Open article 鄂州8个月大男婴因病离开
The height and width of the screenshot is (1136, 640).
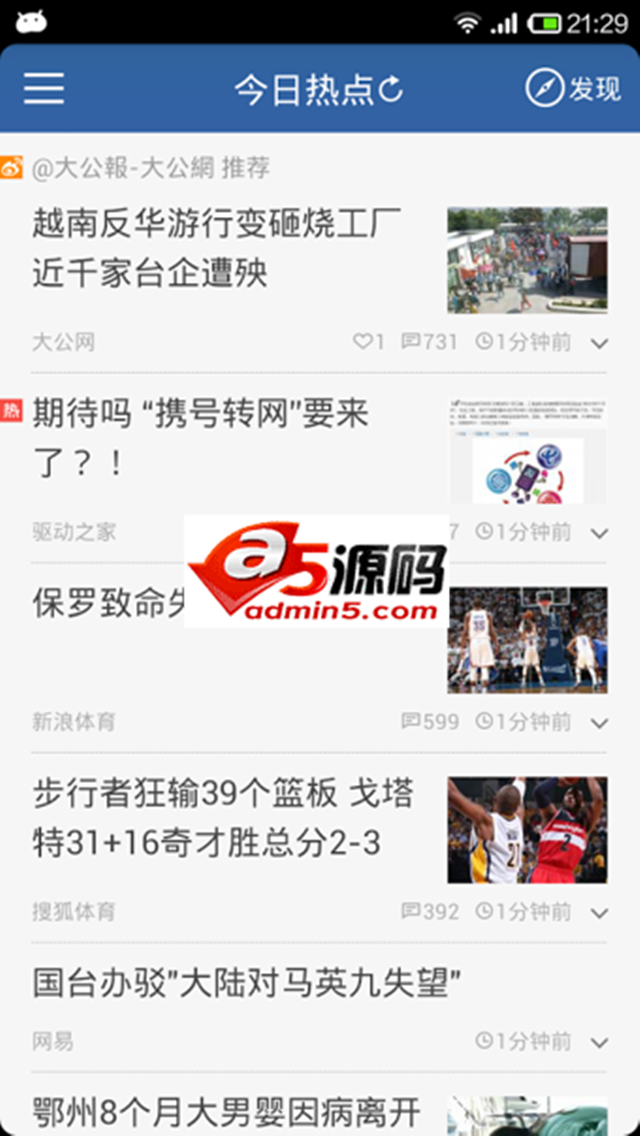[x=226, y=1113]
